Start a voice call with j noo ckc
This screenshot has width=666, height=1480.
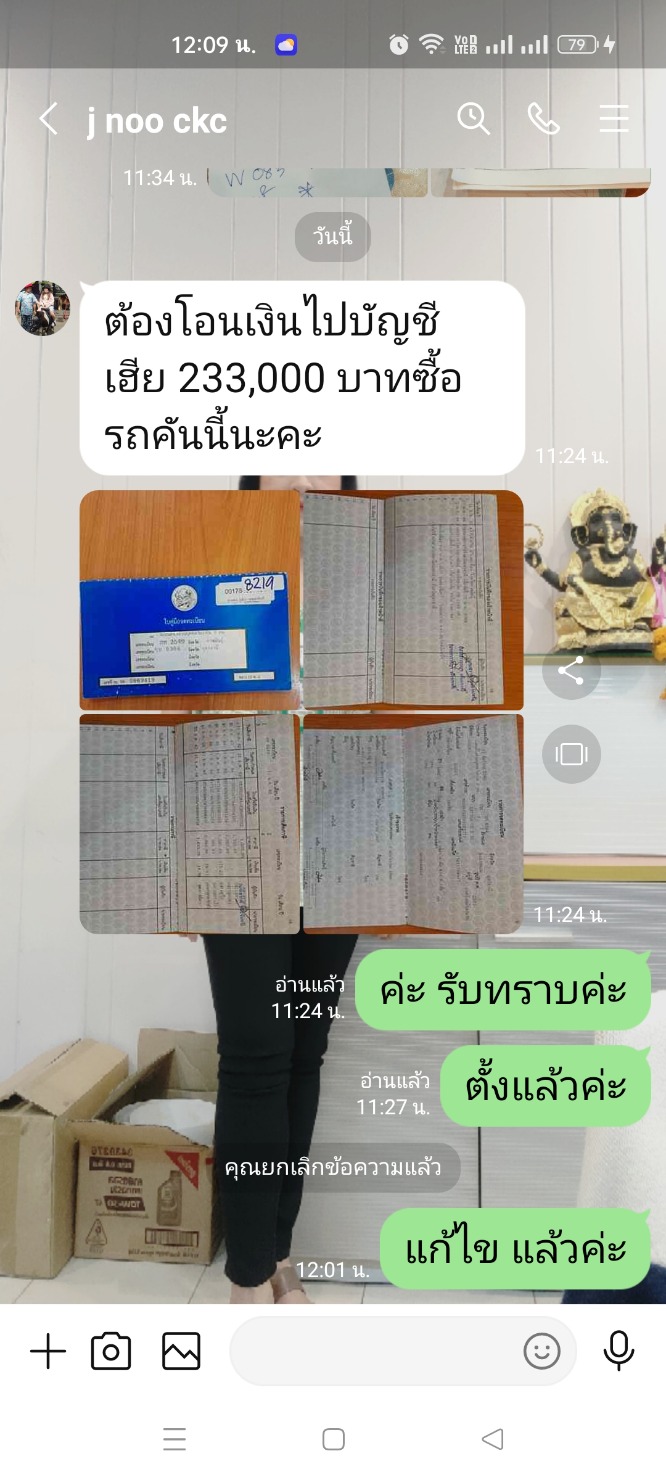(543, 120)
